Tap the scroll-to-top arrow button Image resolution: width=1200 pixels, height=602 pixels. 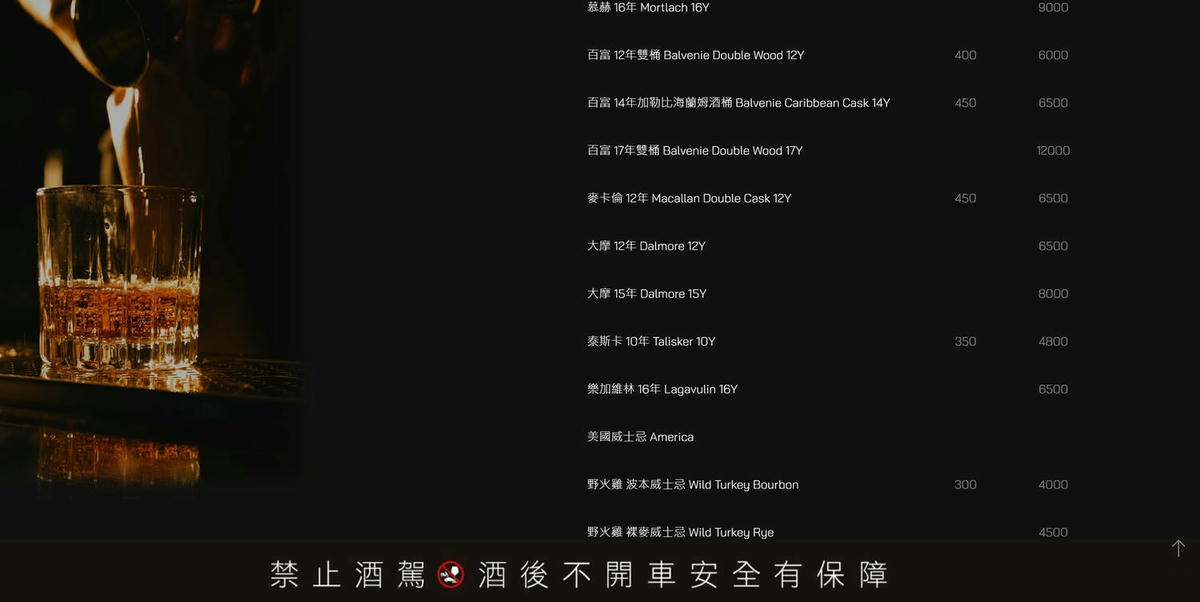[1178, 548]
